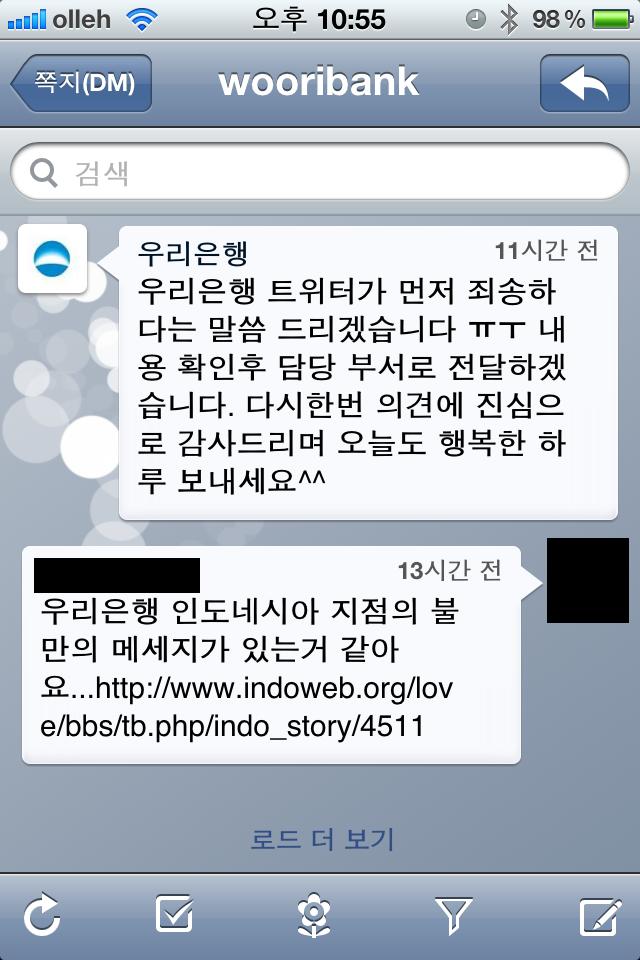The height and width of the screenshot is (960, 640).
Task: Compose a new message
Action: pyautogui.click(x=598, y=914)
